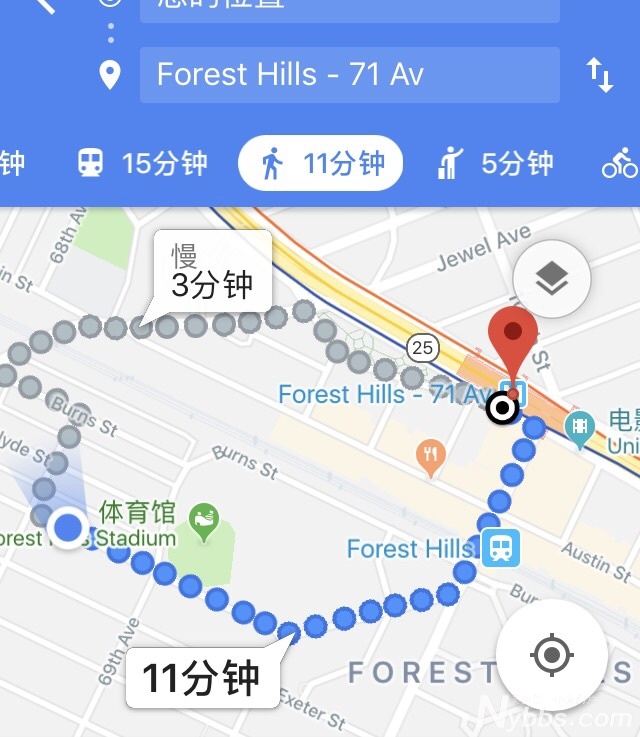This screenshot has height=737, width=640.
Task: Switch to transit mode showing 15分钟
Action: 142,163
